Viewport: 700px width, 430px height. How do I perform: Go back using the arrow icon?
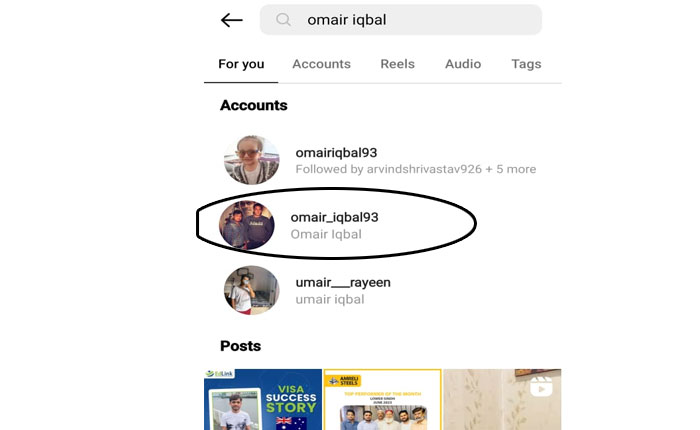232,20
